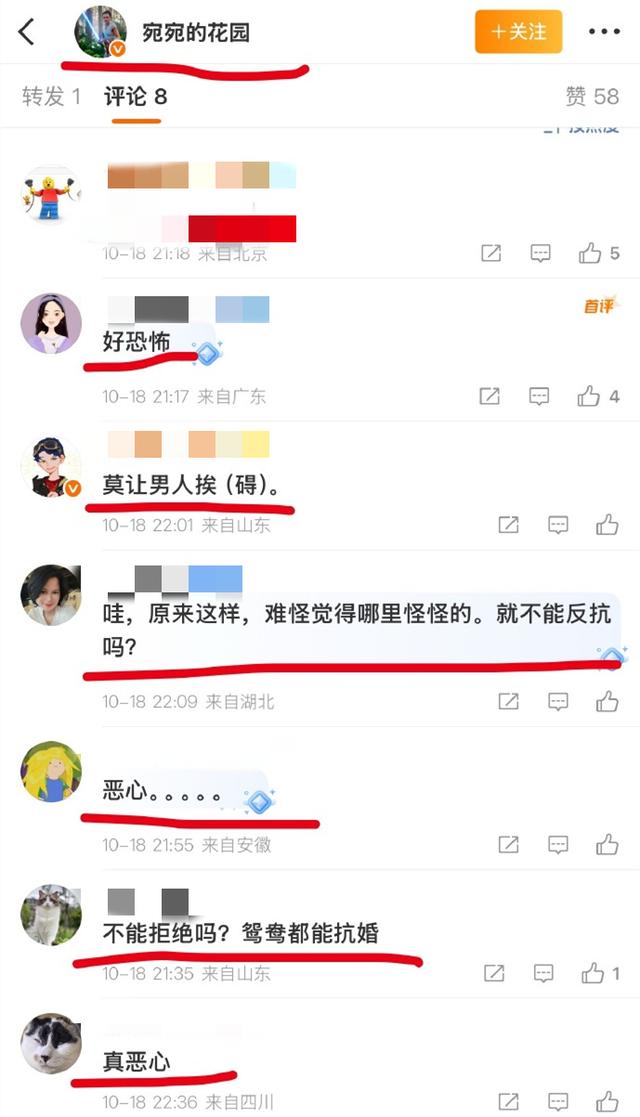640x1117 pixels.
Task: Like the 10-18 21:18 comment from 北京
Action: [599, 253]
